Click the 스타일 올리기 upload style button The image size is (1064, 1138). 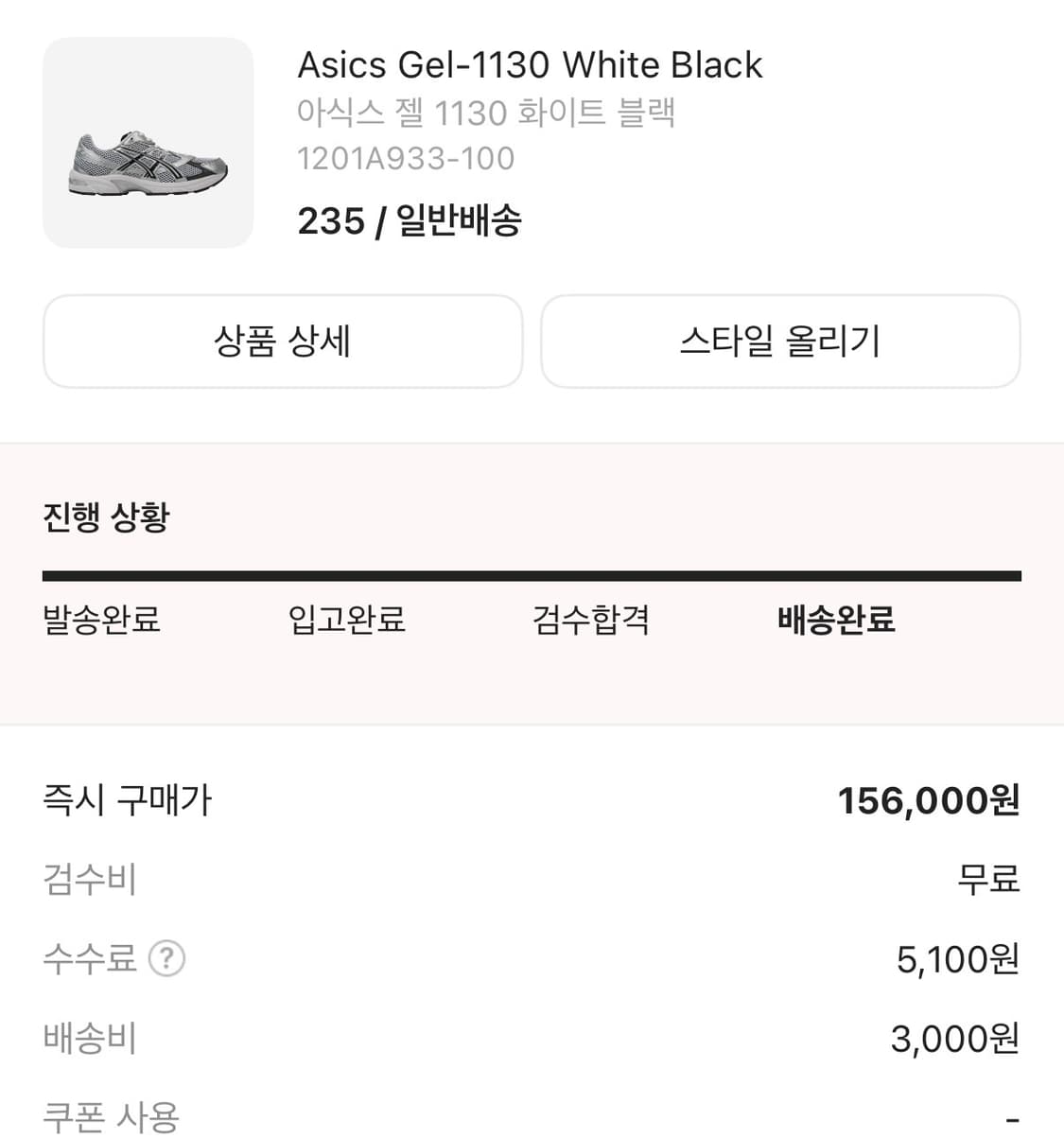[781, 342]
